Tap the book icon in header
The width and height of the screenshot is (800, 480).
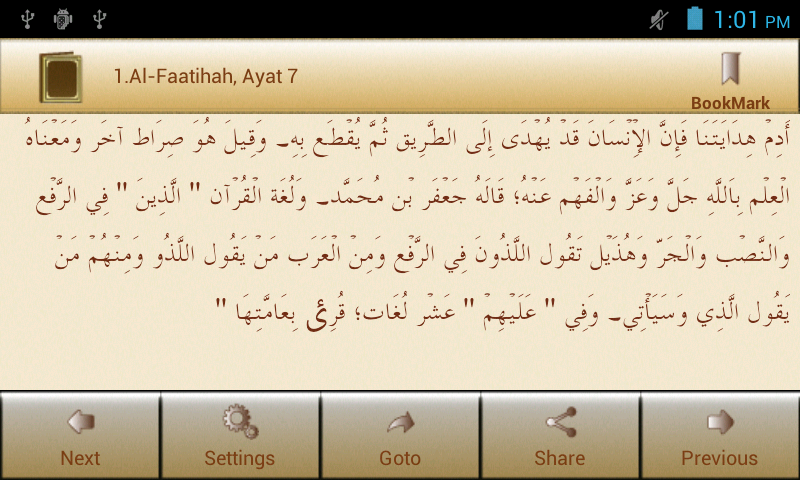coord(60,77)
